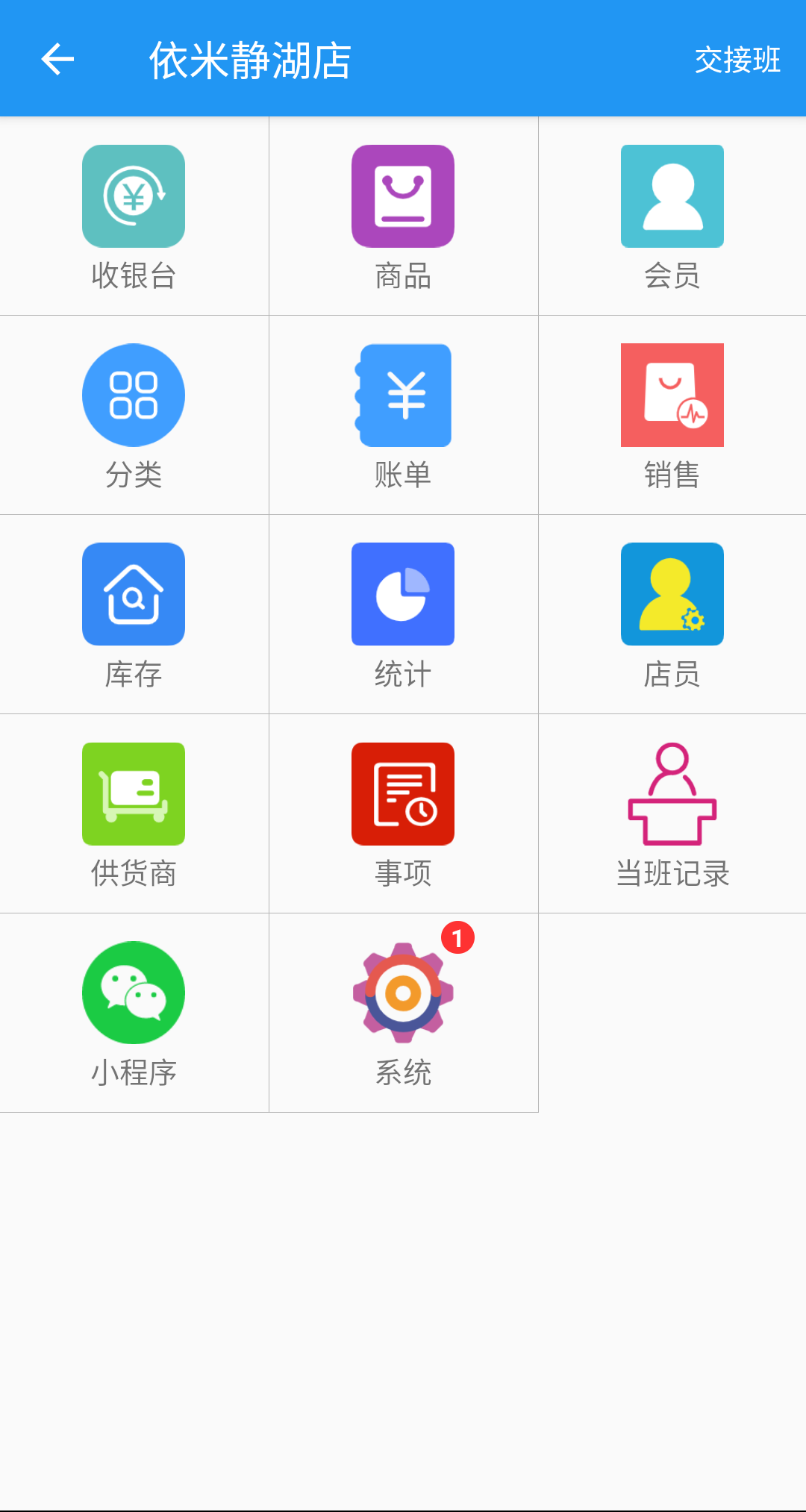This screenshot has height=1512, width=806.
Task: View the 账单 bills module
Action: pos(403,416)
